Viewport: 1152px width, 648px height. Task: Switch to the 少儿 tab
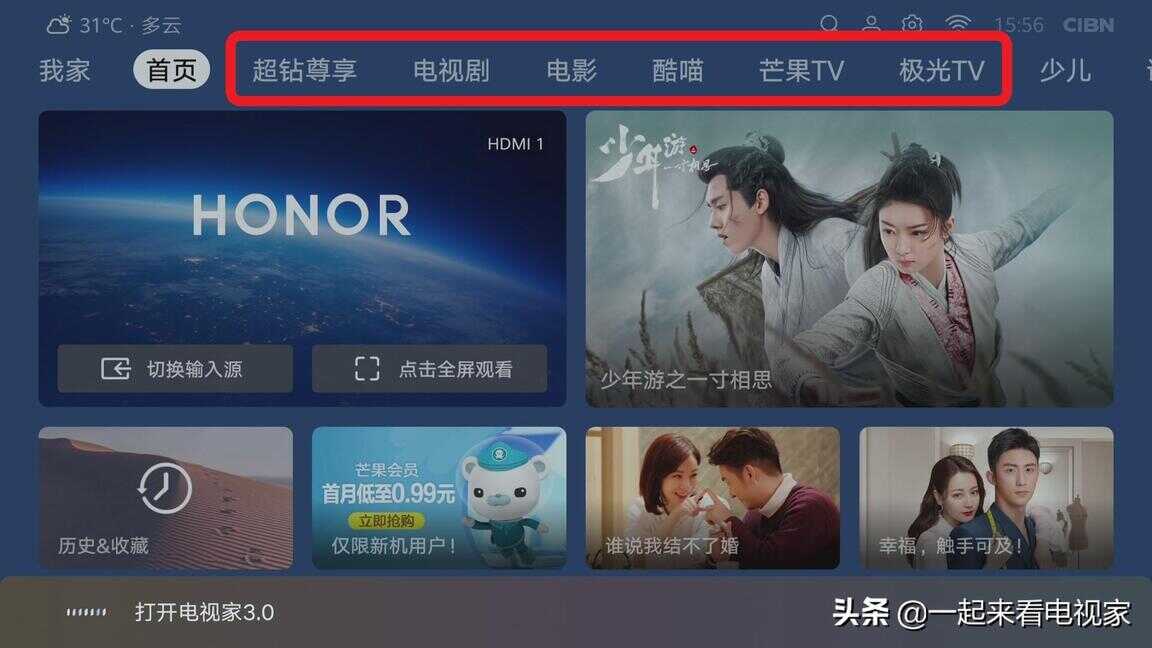(x=1065, y=70)
